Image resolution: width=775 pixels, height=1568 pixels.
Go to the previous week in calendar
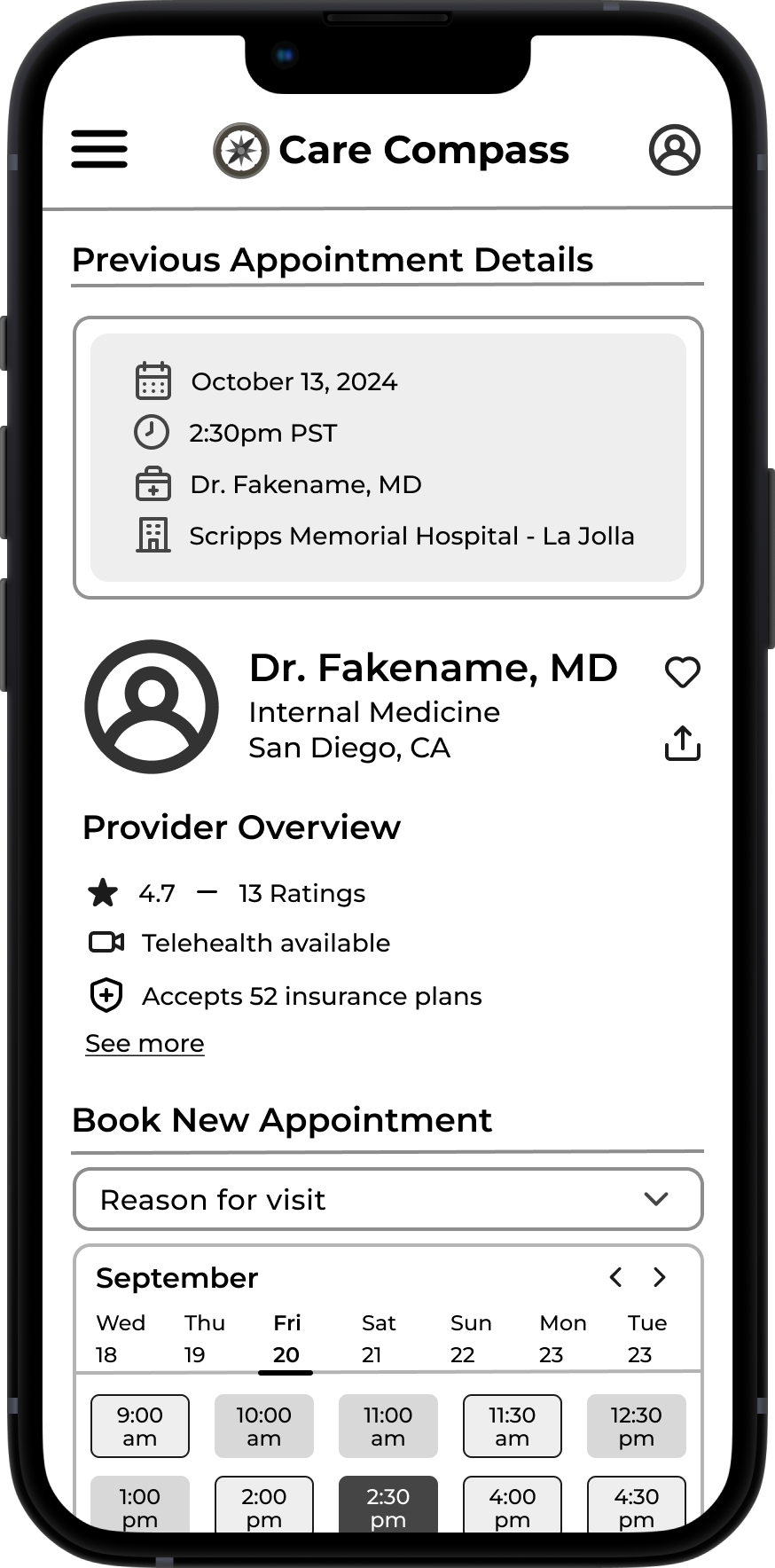(x=616, y=1277)
